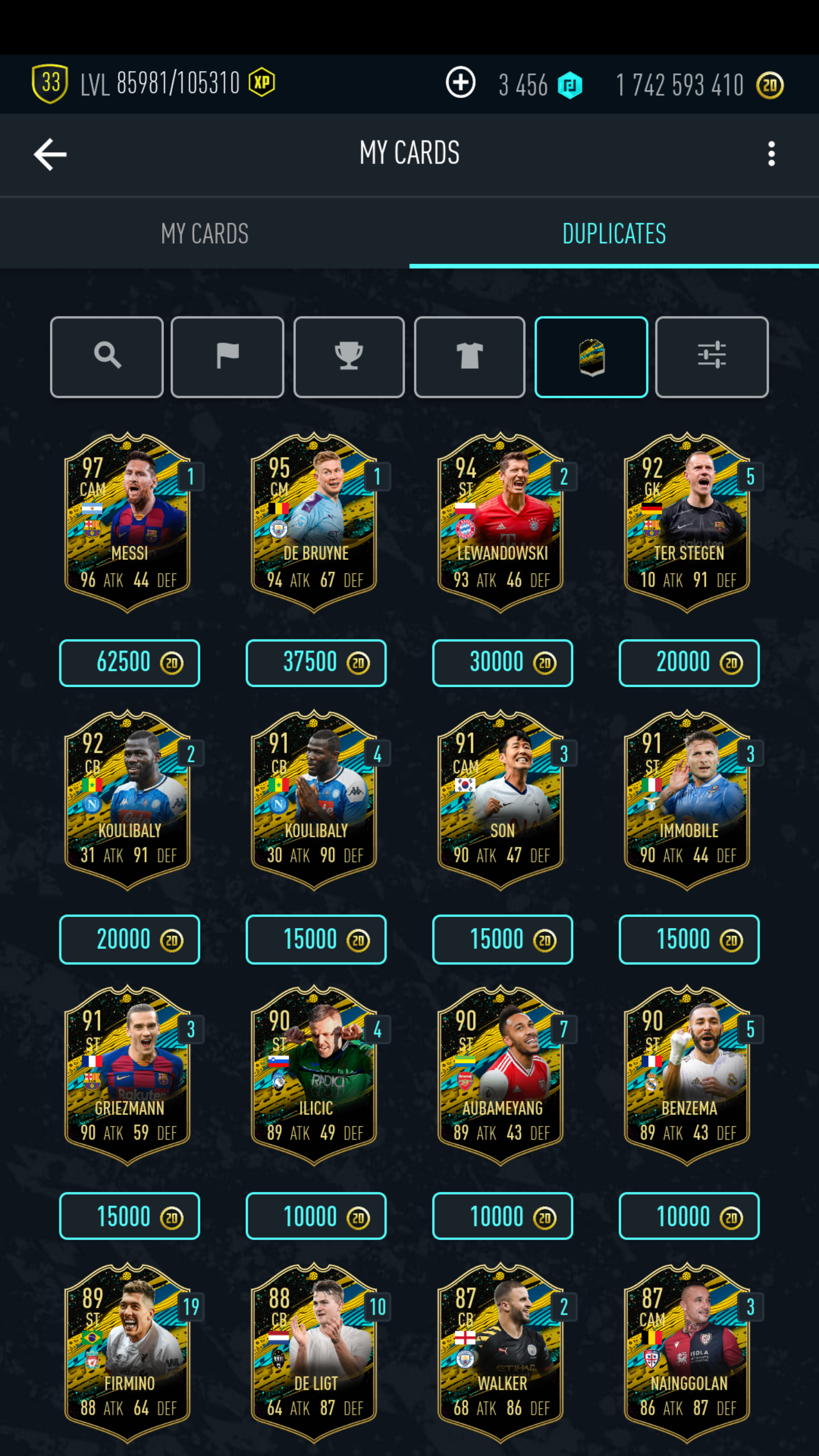Open the three-dot overflow menu
The width and height of the screenshot is (819, 1456).
(771, 154)
